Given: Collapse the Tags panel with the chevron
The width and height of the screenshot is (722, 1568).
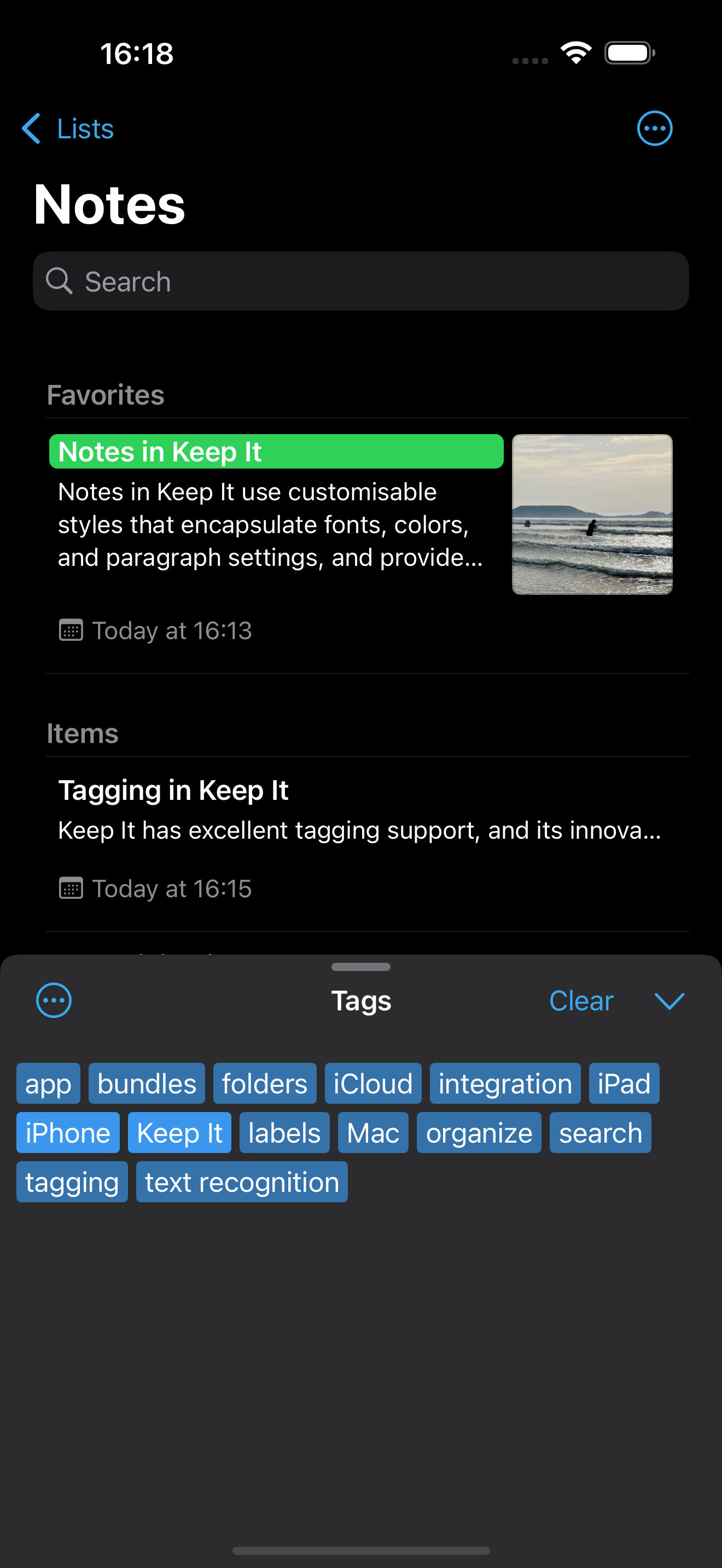Looking at the screenshot, I should 669,1000.
